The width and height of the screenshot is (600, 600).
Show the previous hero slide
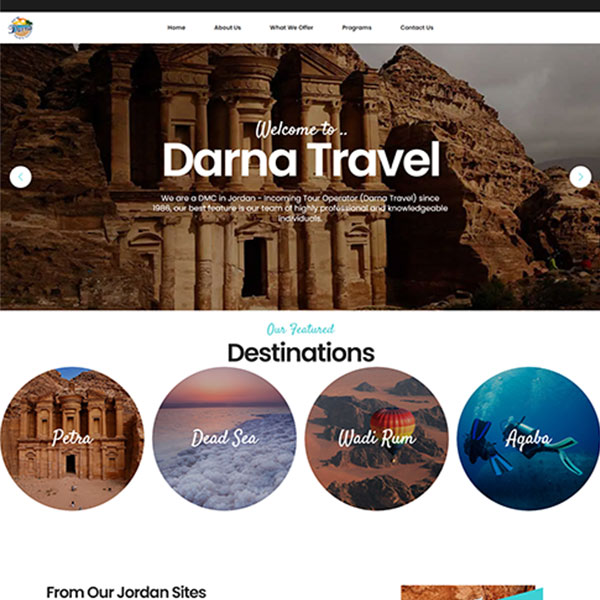(20, 177)
